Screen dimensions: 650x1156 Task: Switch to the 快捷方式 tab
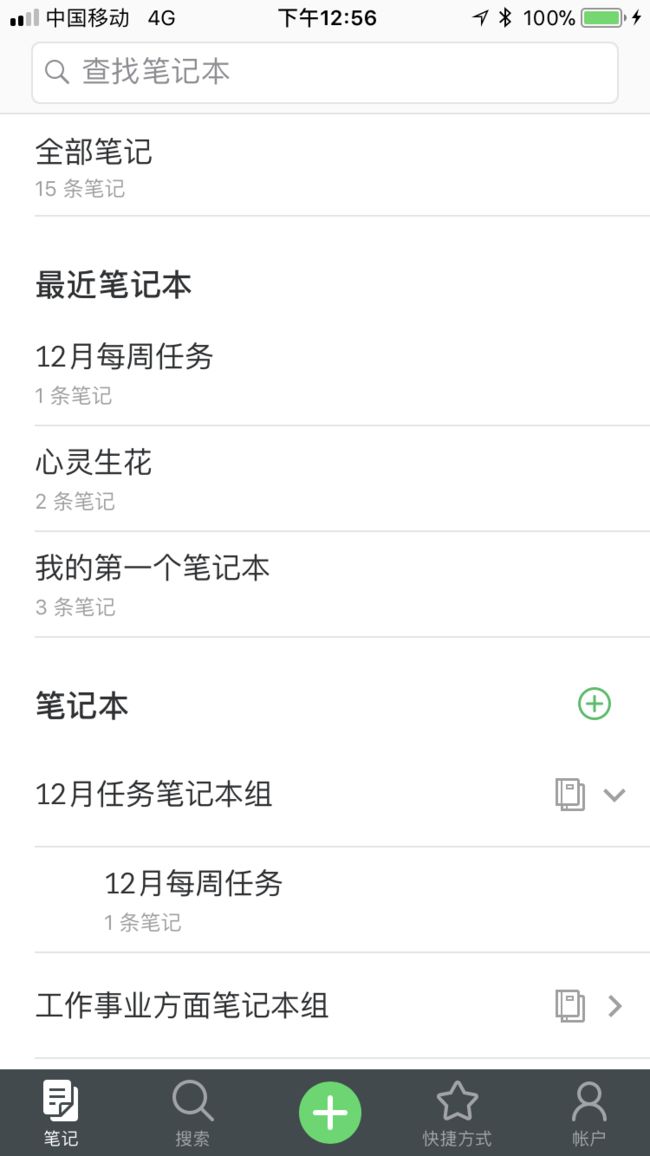point(457,1113)
